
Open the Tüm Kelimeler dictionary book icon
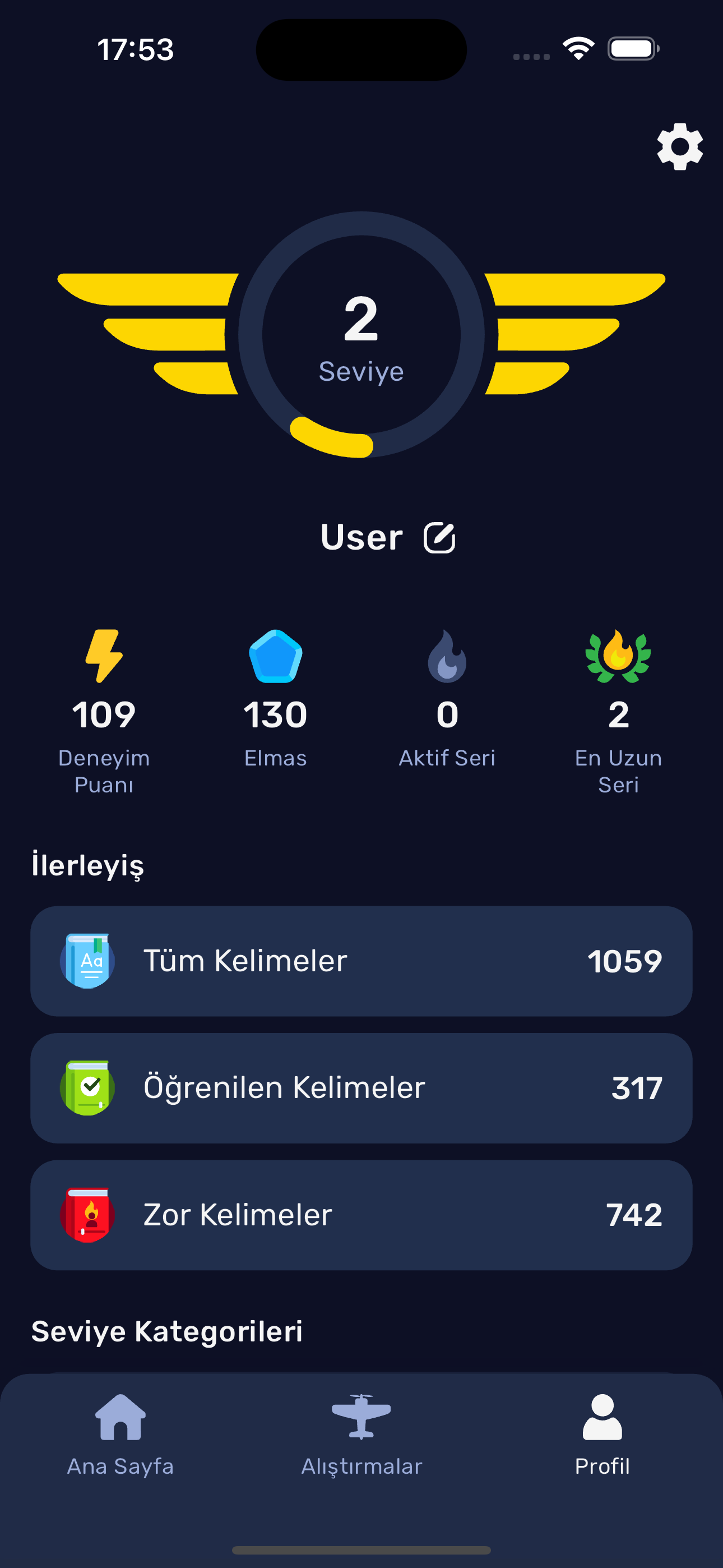click(x=87, y=961)
